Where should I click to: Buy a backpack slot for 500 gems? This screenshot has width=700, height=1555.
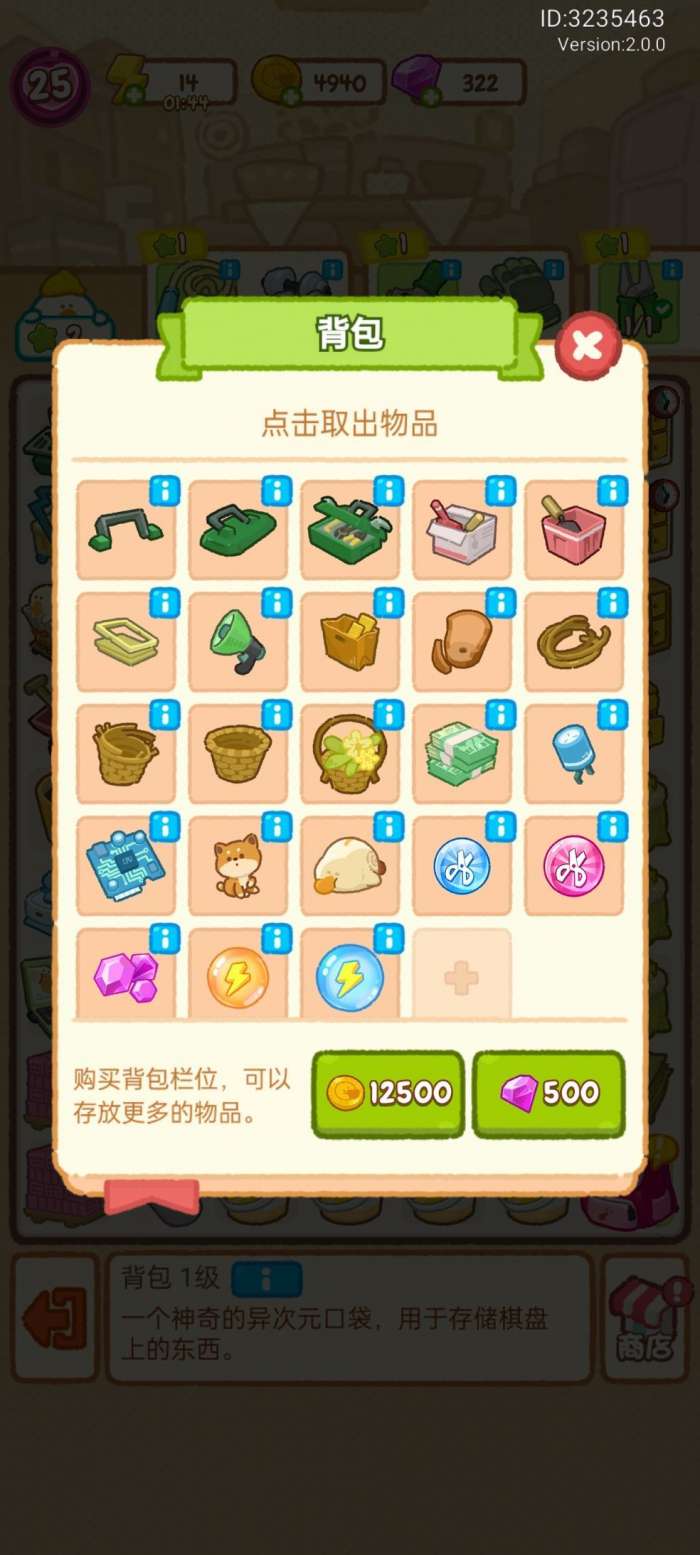pos(549,1093)
